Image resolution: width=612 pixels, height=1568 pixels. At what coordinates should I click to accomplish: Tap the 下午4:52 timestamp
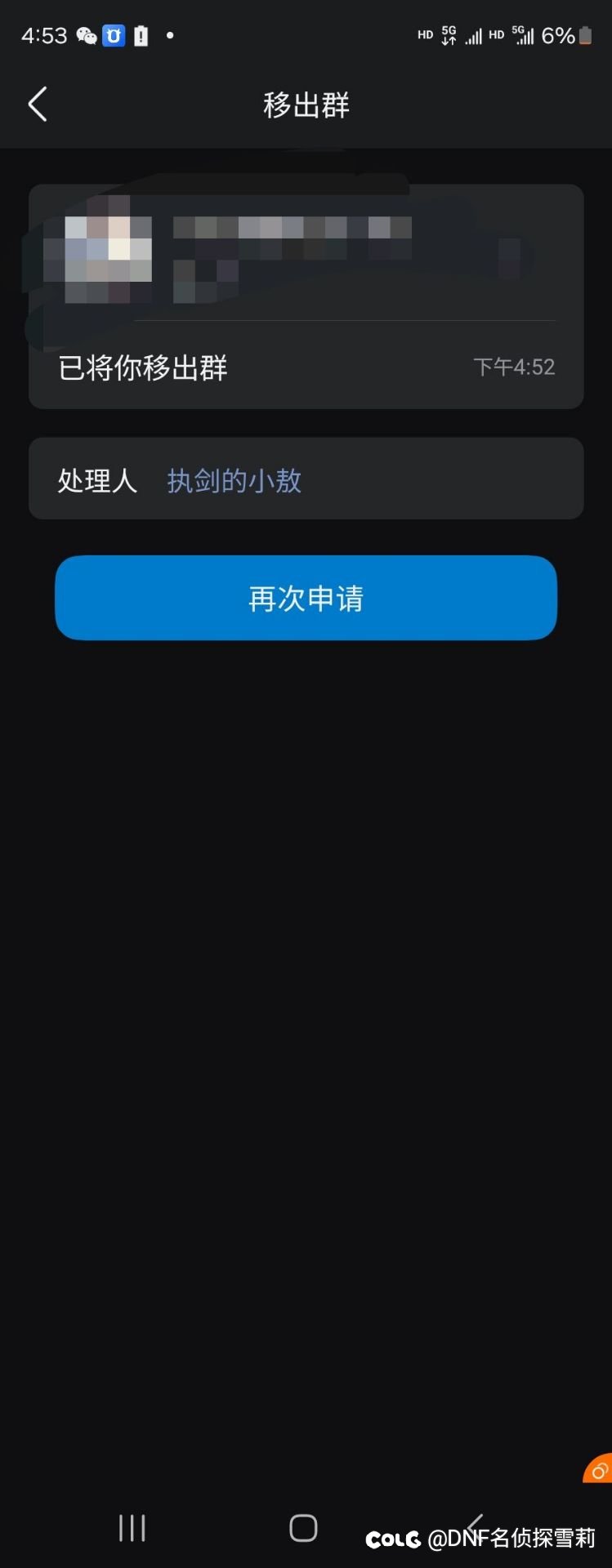[x=516, y=367]
